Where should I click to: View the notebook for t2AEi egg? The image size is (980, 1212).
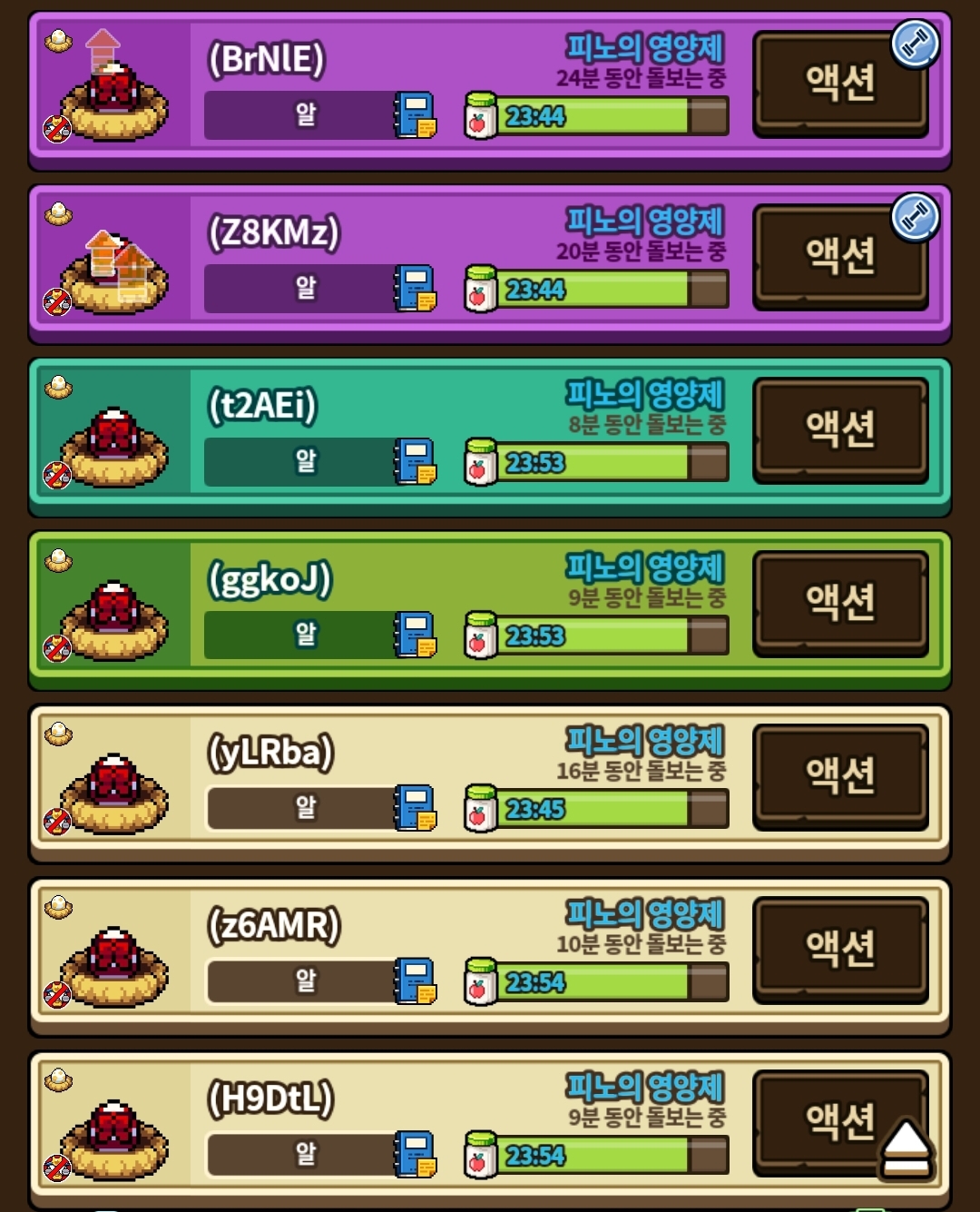(x=415, y=462)
